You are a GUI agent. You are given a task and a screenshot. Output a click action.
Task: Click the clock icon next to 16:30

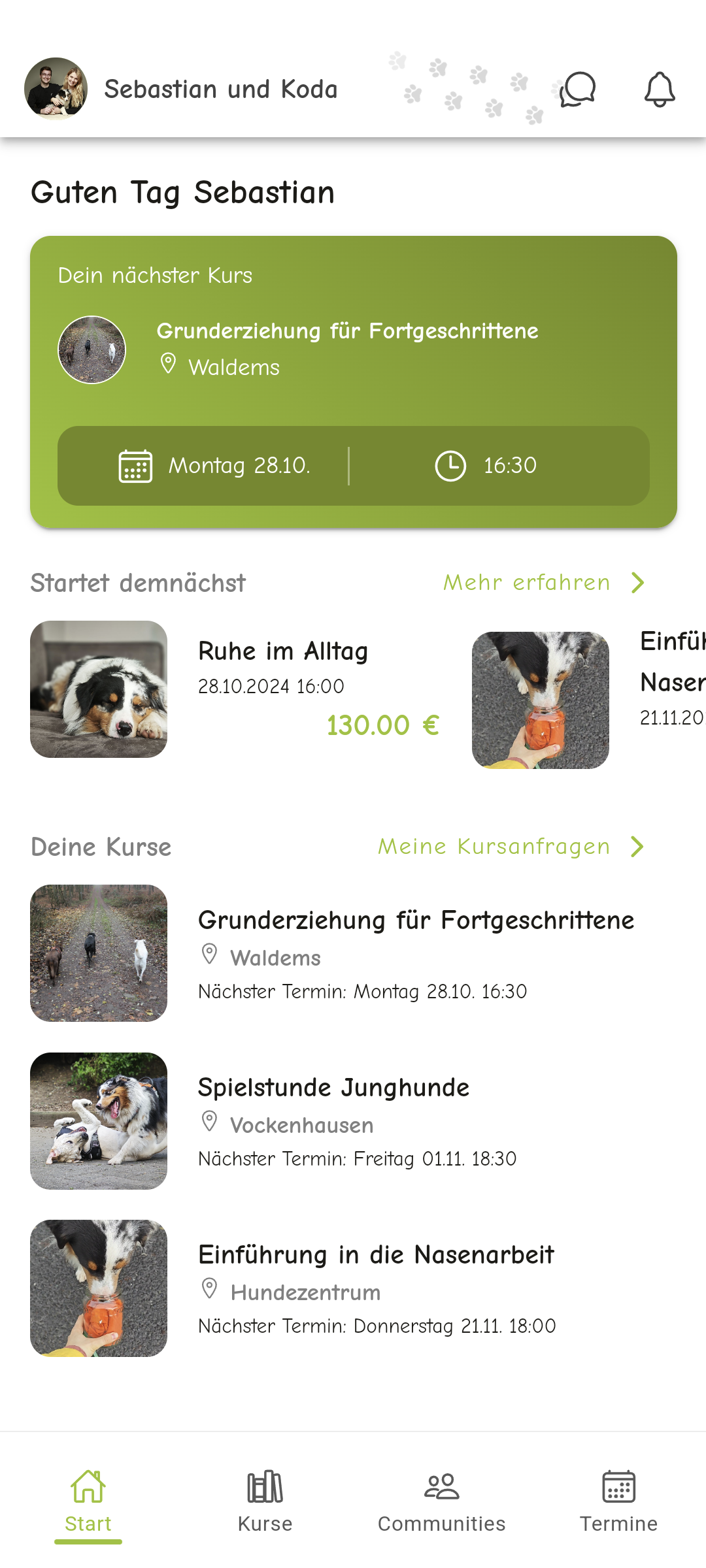tap(451, 466)
